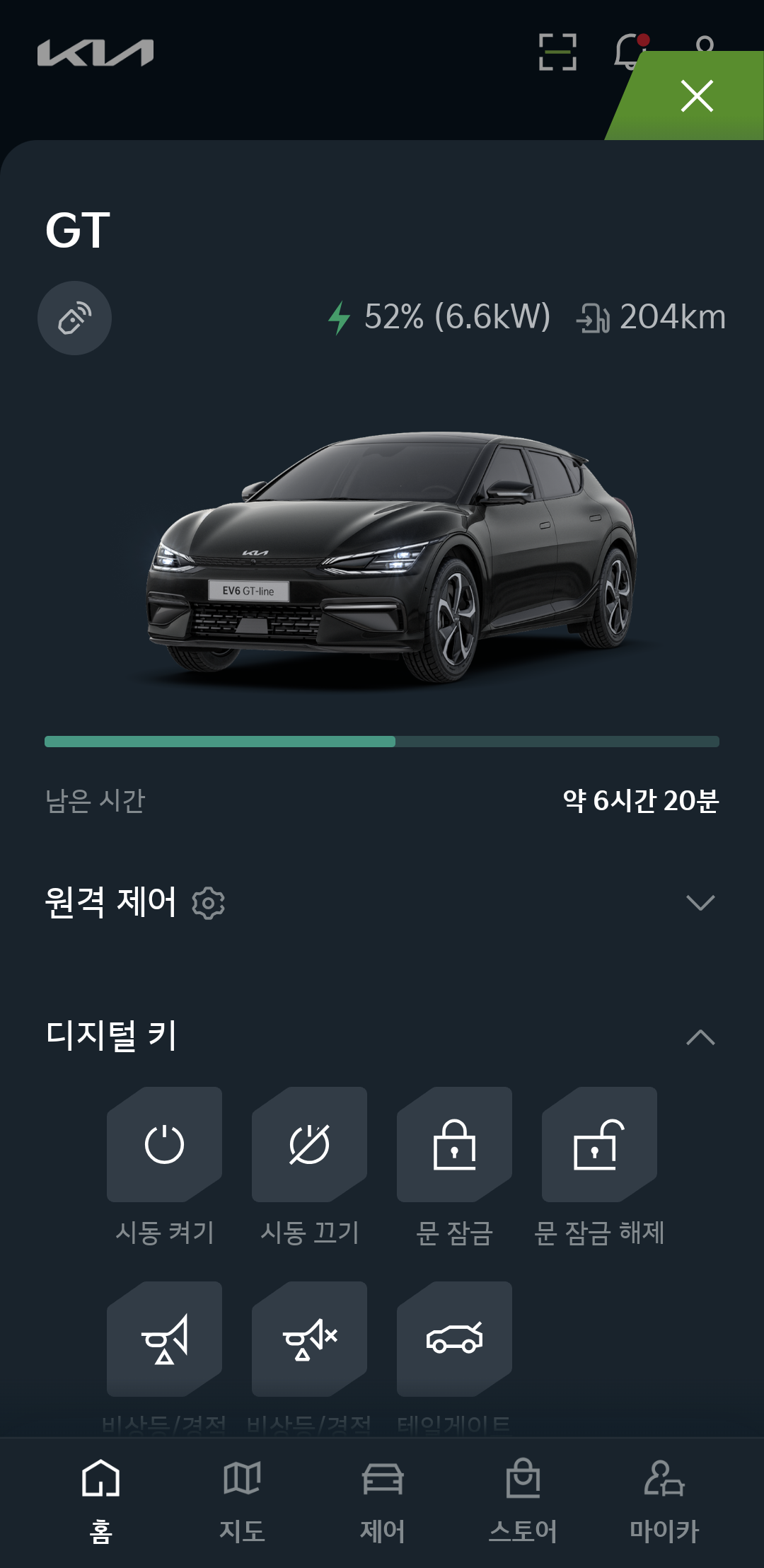Unlock doors using 문 잠금 해제
This screenshot has height=1568, width=764.
point(599,1144)
